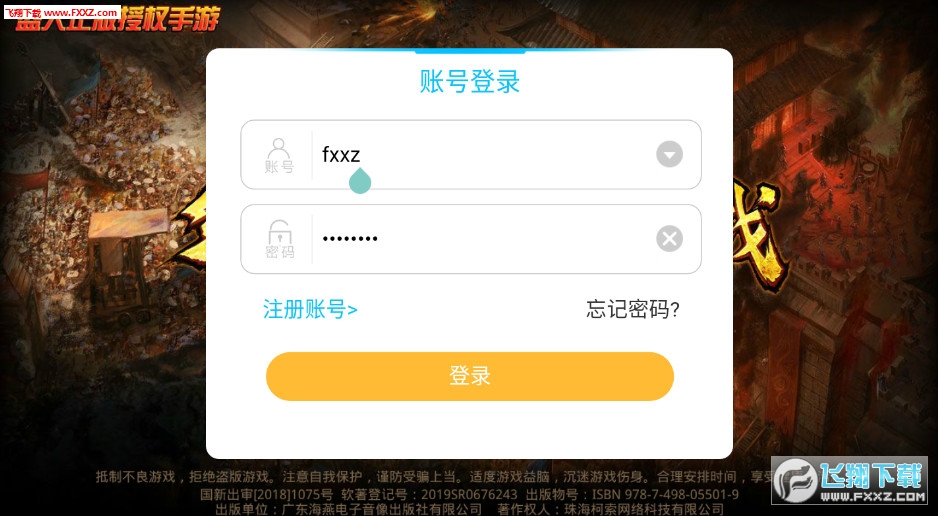
Task: Tap the yellow 登录 button
Action: [469, 376]
